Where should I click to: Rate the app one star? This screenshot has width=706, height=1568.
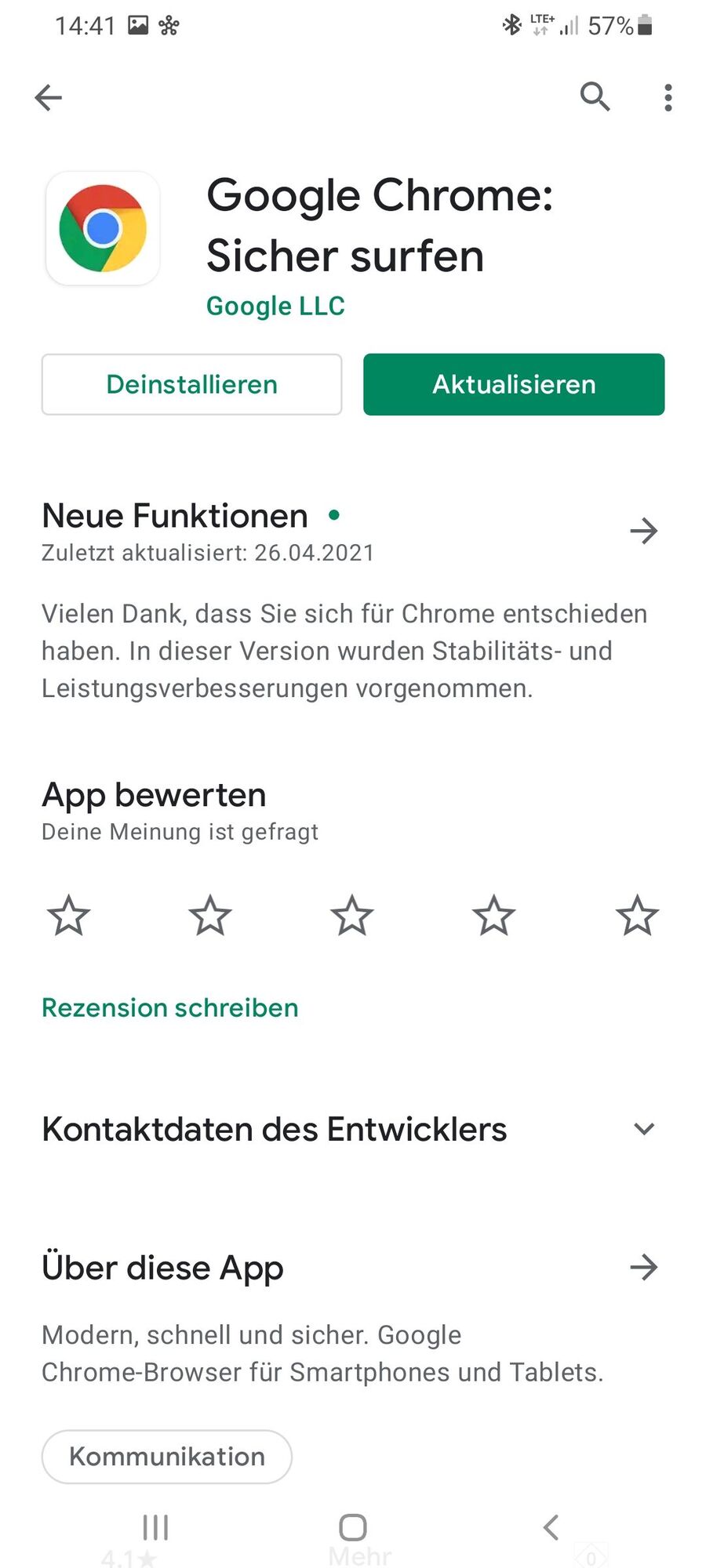[x=69, y=915]
